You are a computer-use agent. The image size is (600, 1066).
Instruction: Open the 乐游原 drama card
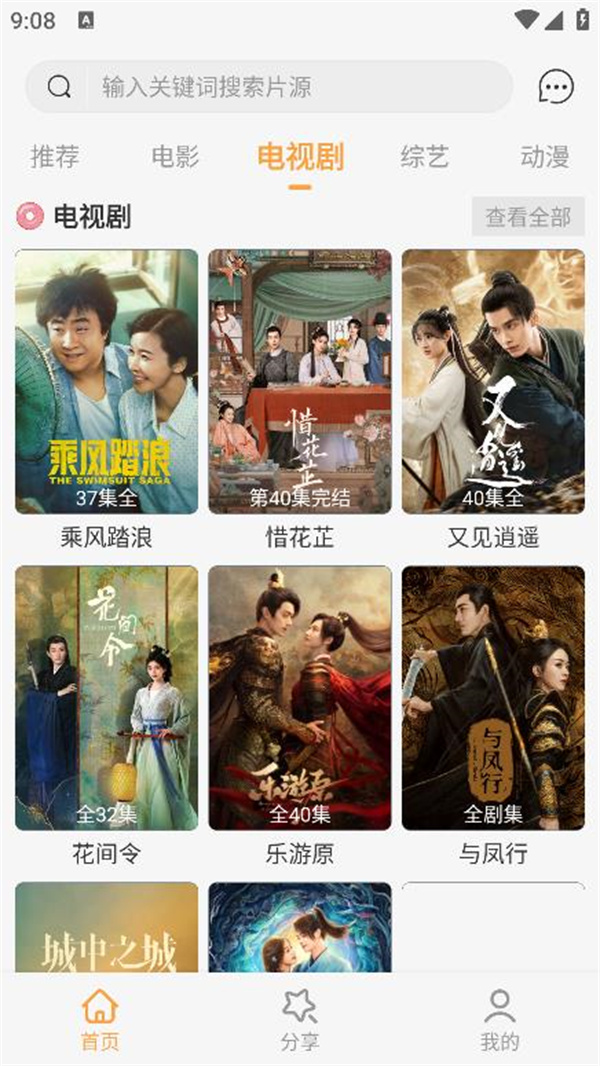[x=300, y=698]
